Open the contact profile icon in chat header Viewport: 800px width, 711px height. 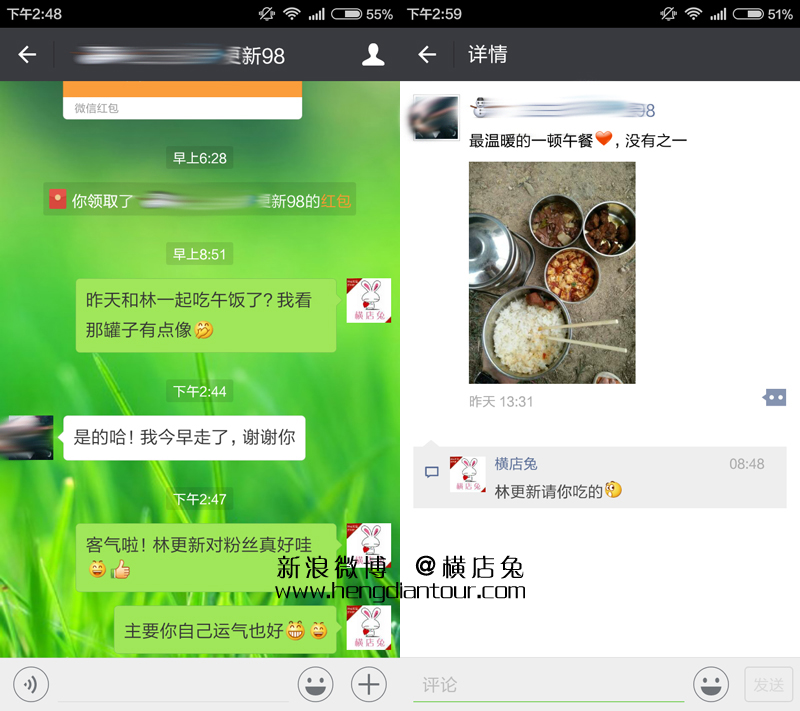click(x=373, y=55)
